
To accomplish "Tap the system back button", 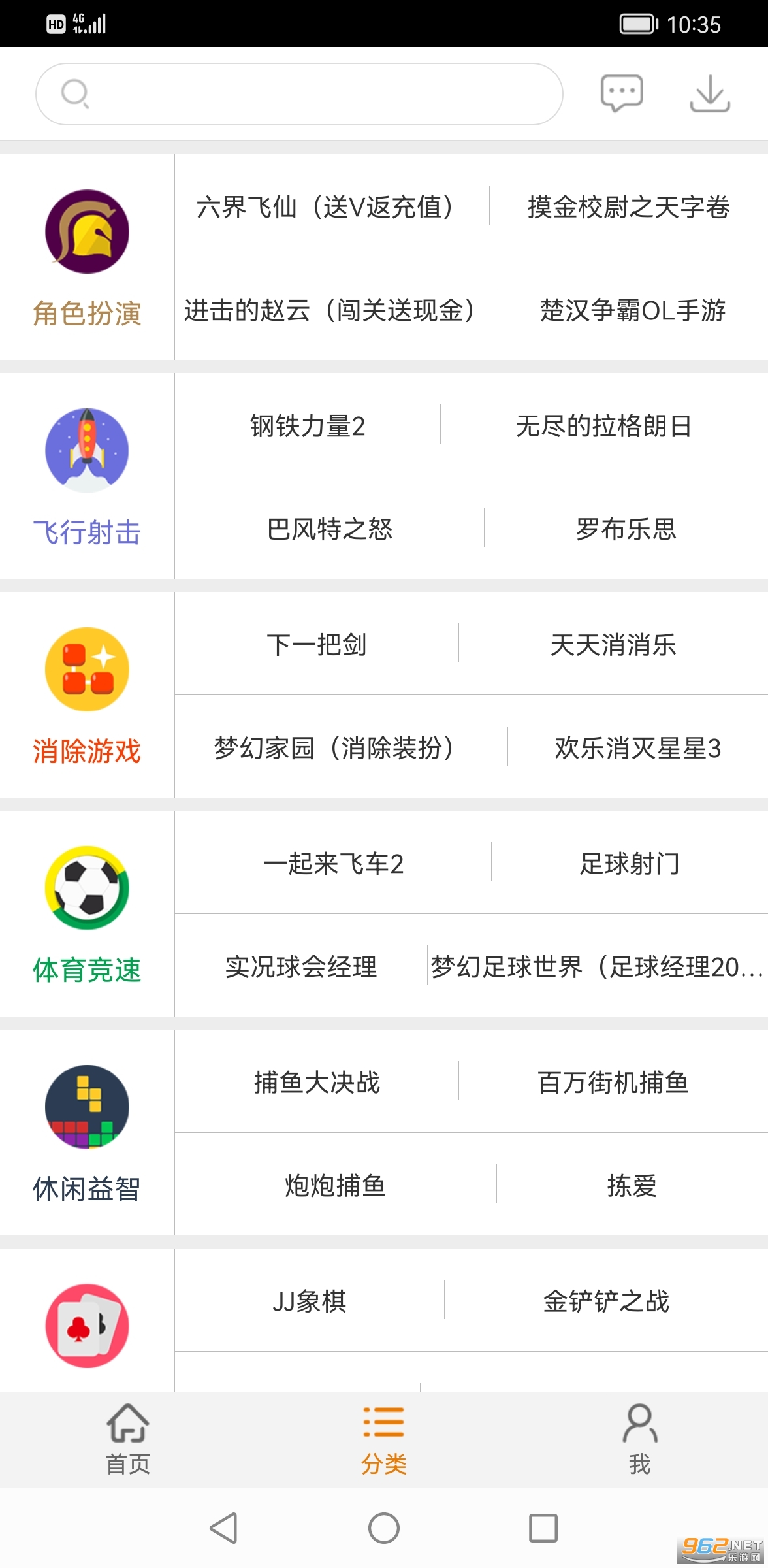I will pos(223,1528).
